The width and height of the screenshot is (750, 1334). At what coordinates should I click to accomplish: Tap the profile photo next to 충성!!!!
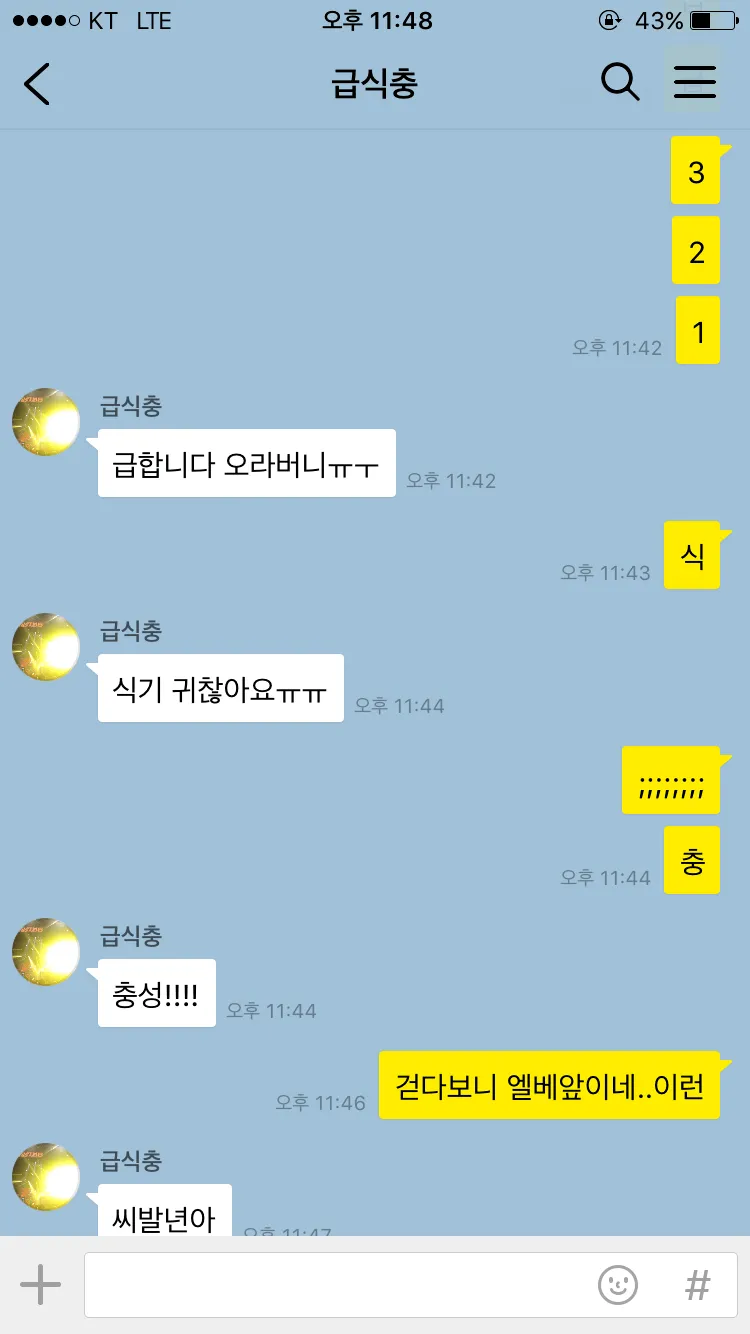pos(45,952)
